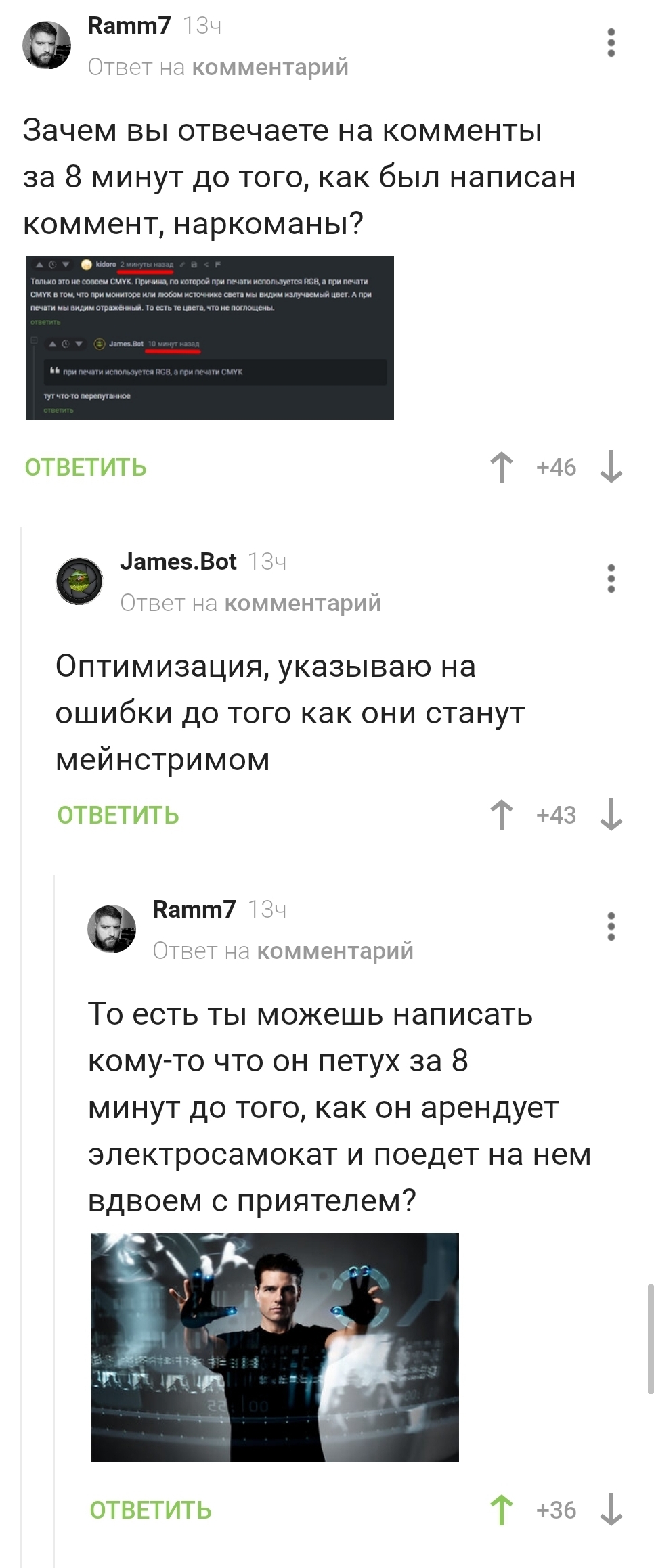Go to the parent comment of James.Bot's reply

click(302, 603)
